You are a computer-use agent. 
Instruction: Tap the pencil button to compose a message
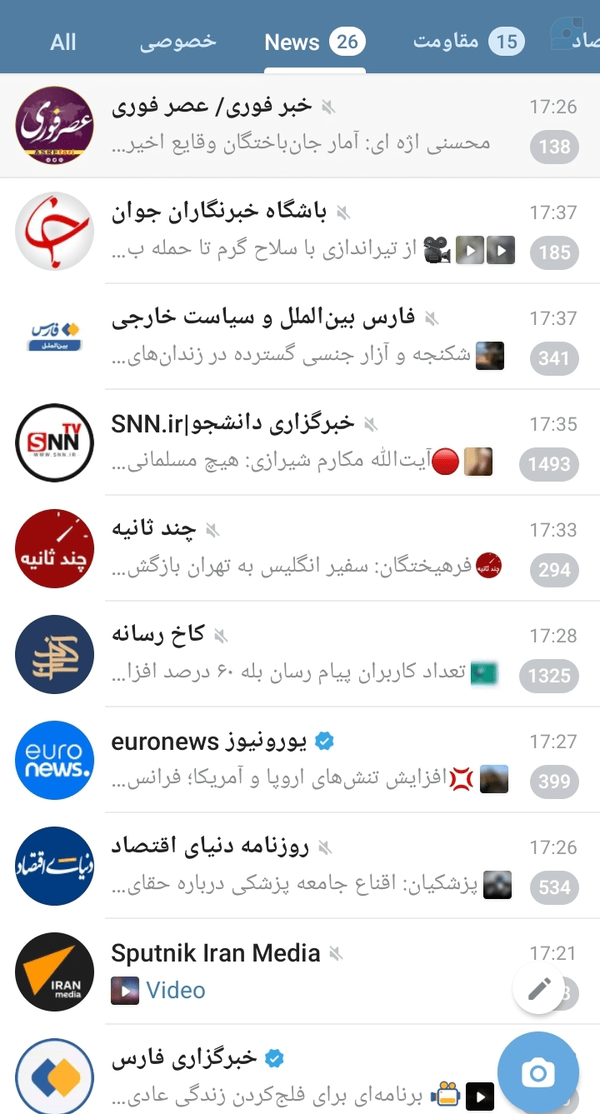click(539, 988)
